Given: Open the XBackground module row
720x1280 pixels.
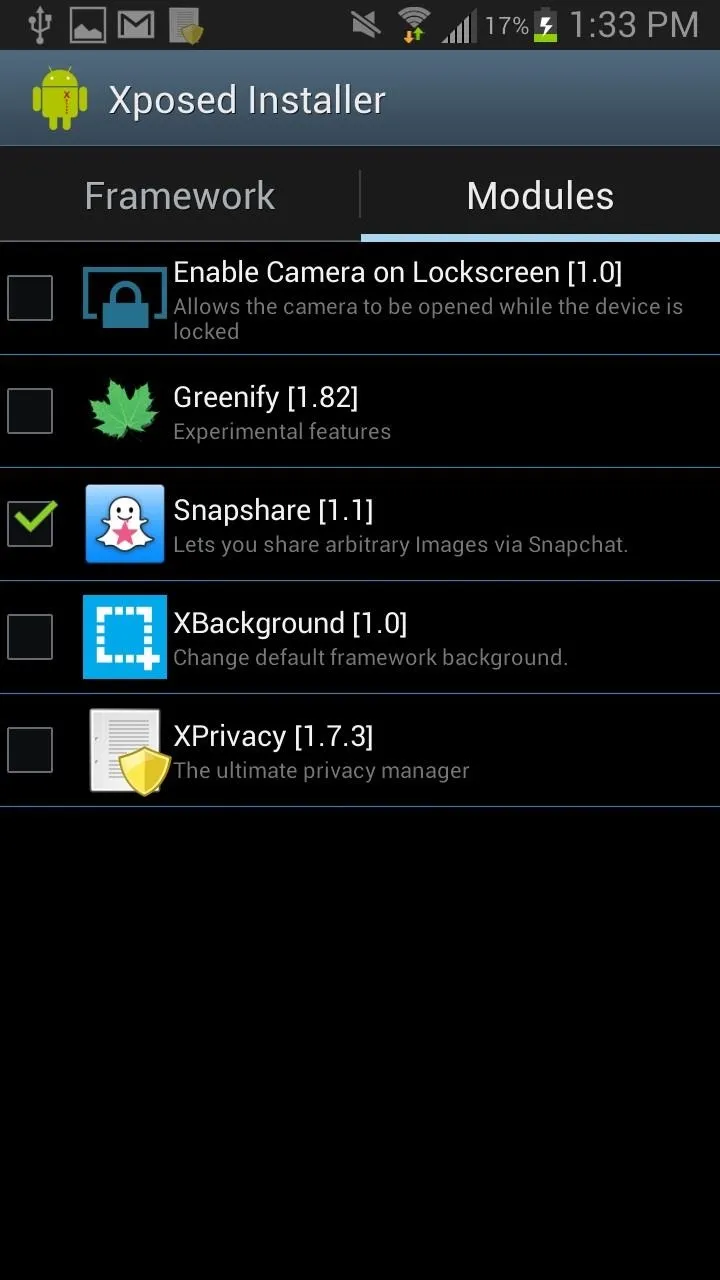Looking at the screenshot, I should pyautogui.click(x=360, y=637).
